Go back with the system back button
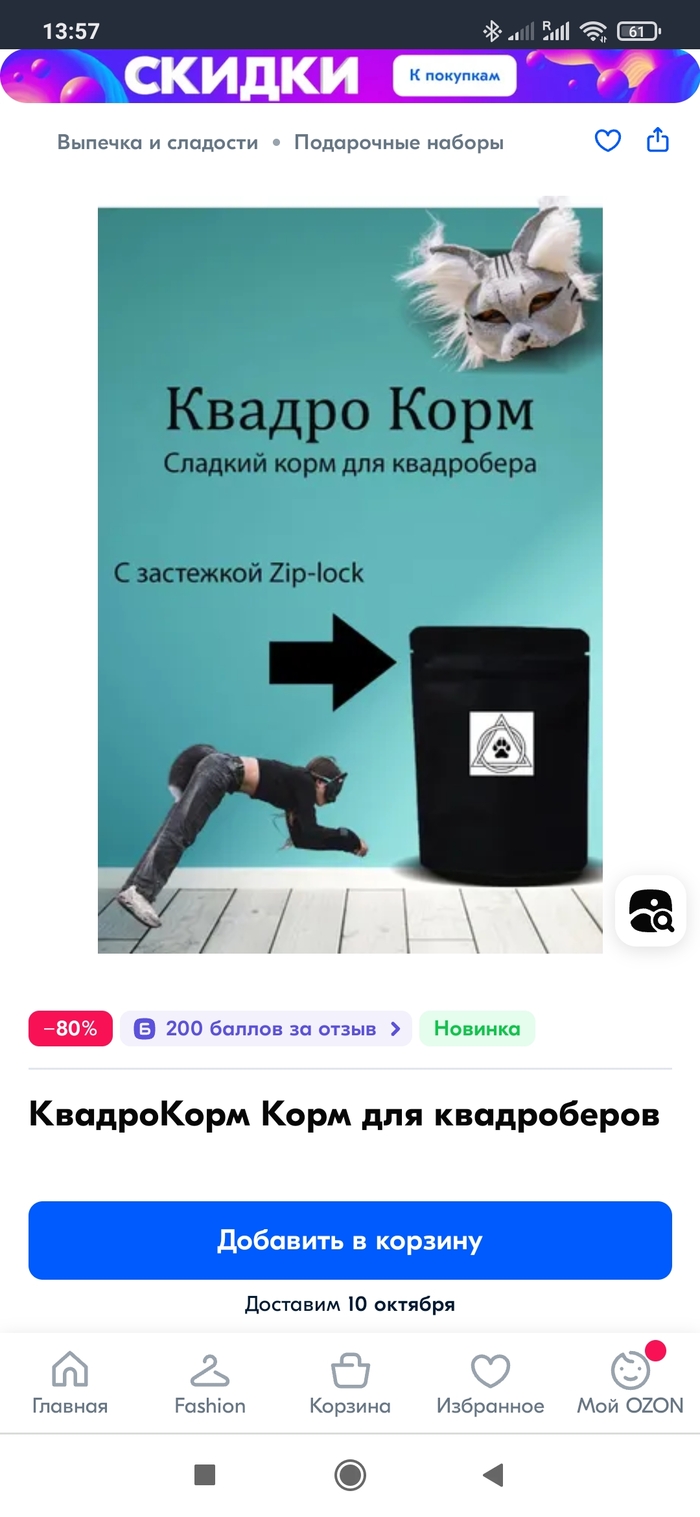 coord(492,1474)
